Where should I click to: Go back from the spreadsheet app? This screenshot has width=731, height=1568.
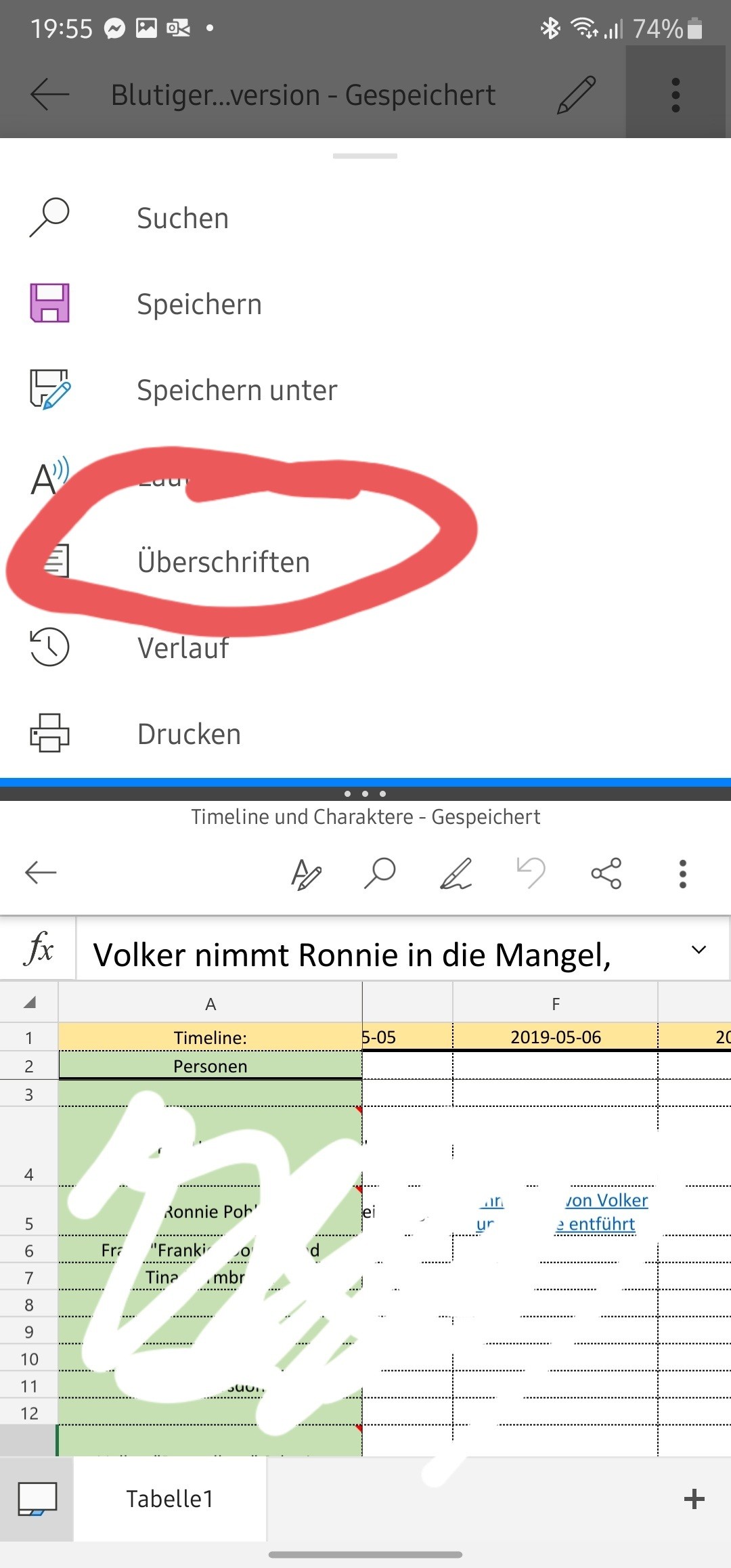41,872
